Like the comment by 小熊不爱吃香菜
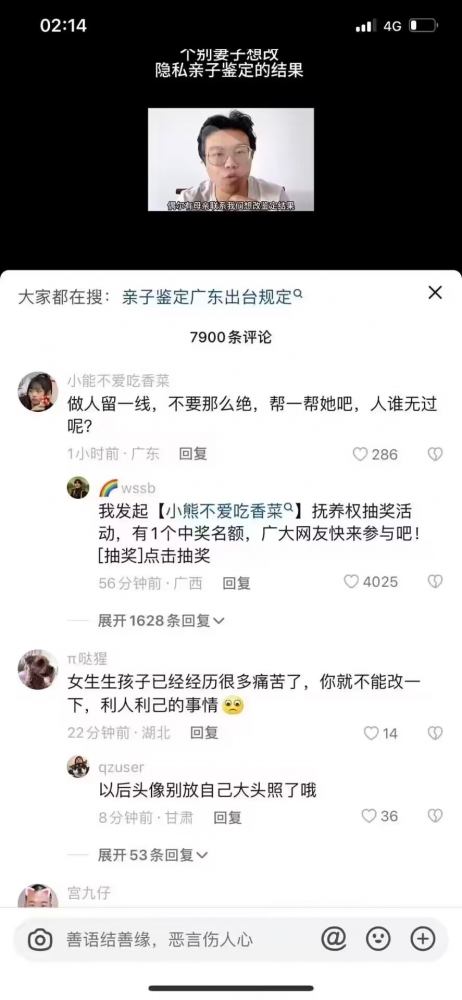This screenshot has width=462, height=1000. [x=375, y=454]
